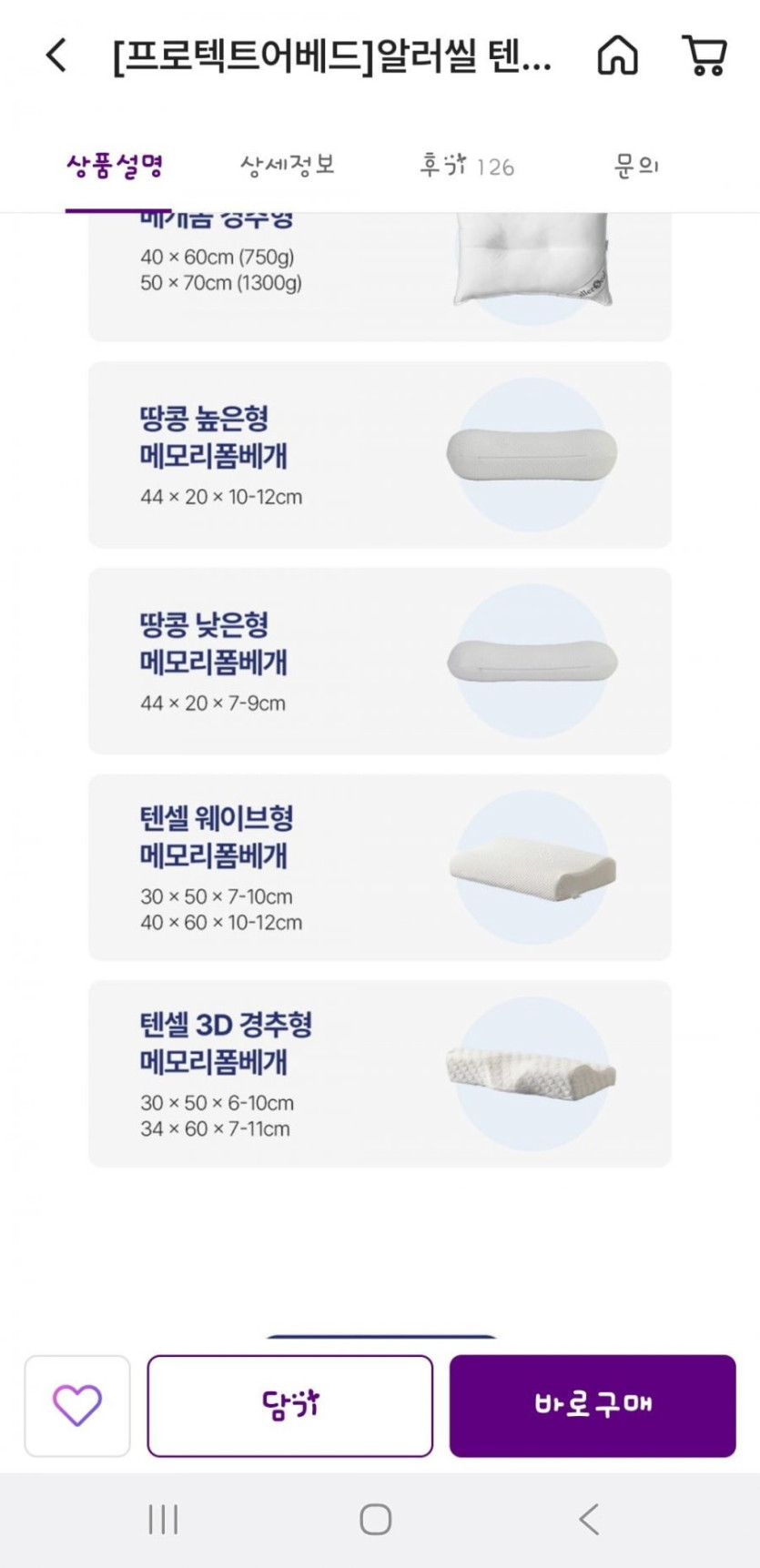Switch to the 상세정보 tab
This screenshot has width=760, height=1568.
point(288,167)
